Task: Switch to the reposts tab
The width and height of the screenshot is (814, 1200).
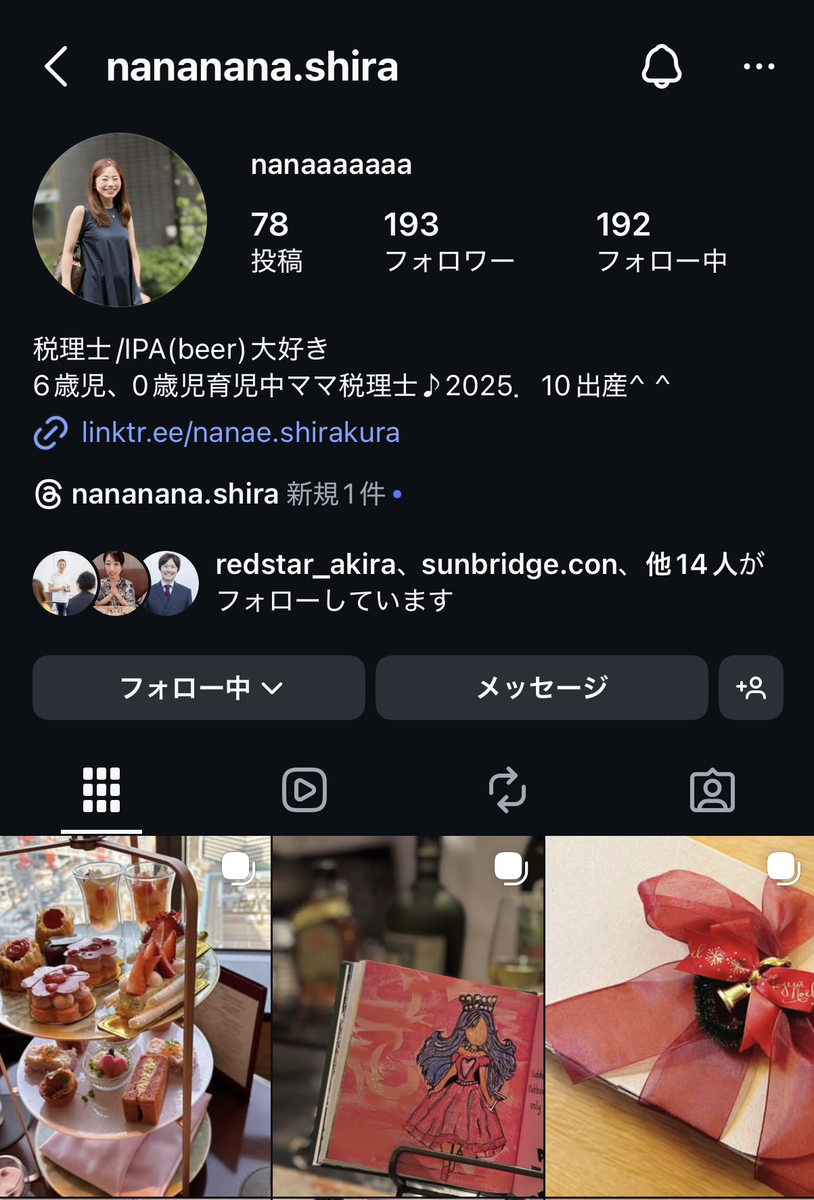Action: click(x=508, y=791)
